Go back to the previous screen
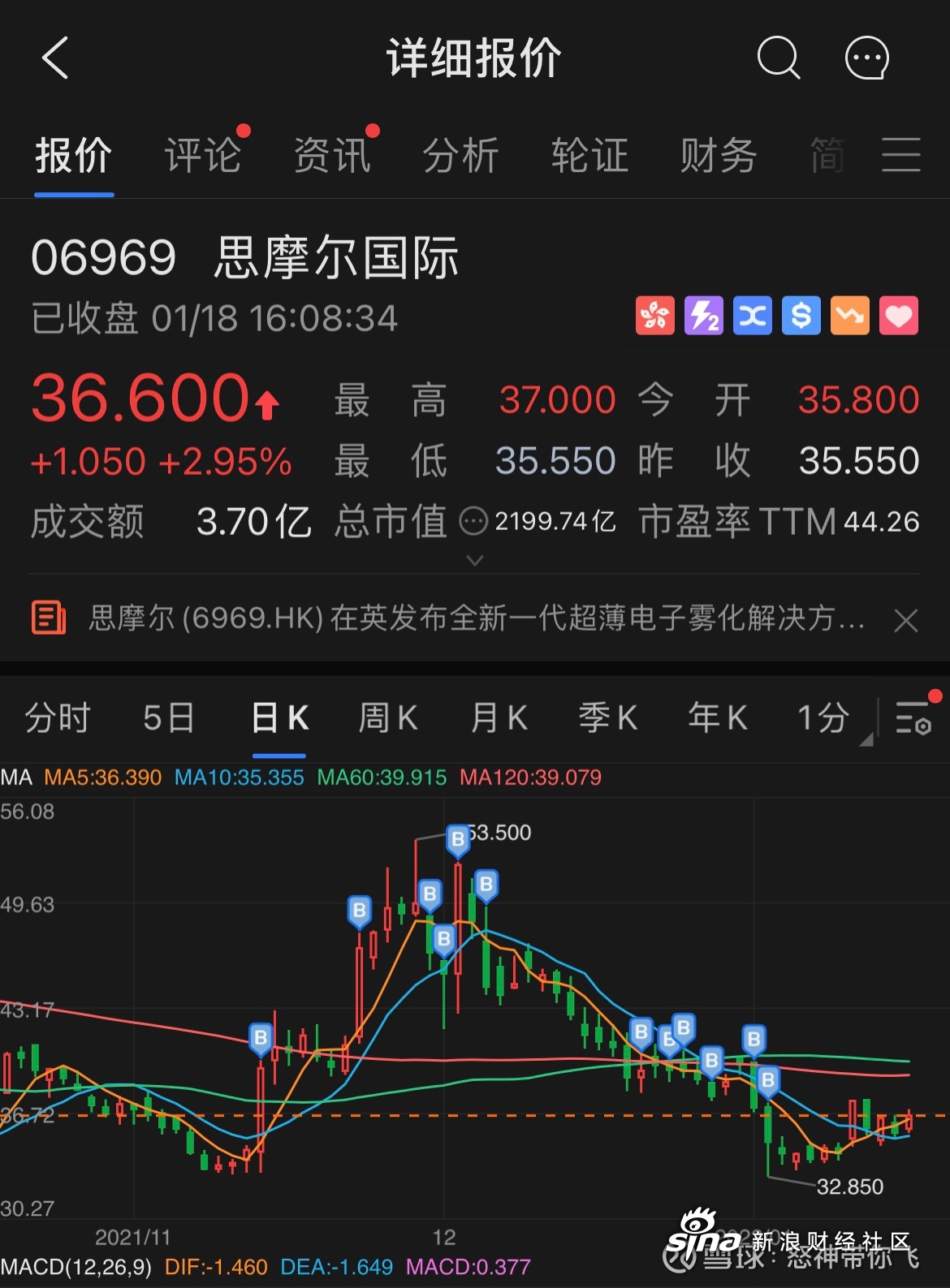The height and width of the screenshot is (1288, 950). [x=55, y=58]
